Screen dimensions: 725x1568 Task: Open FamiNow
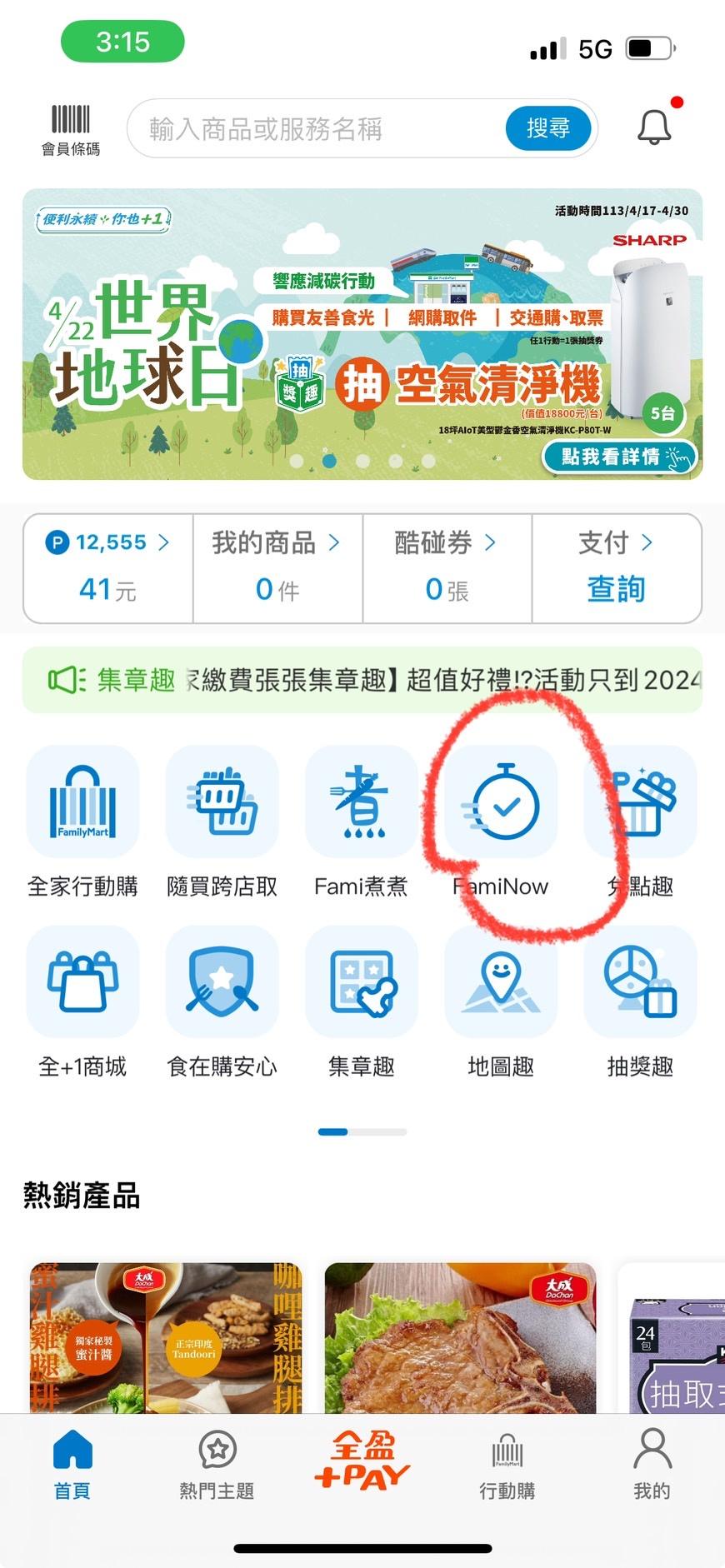pos(501,820)
